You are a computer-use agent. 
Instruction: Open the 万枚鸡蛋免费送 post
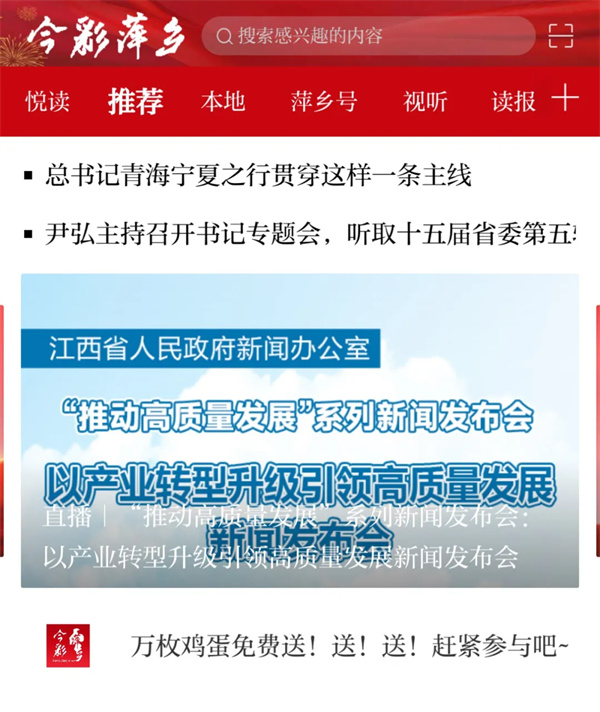(350, 646)
